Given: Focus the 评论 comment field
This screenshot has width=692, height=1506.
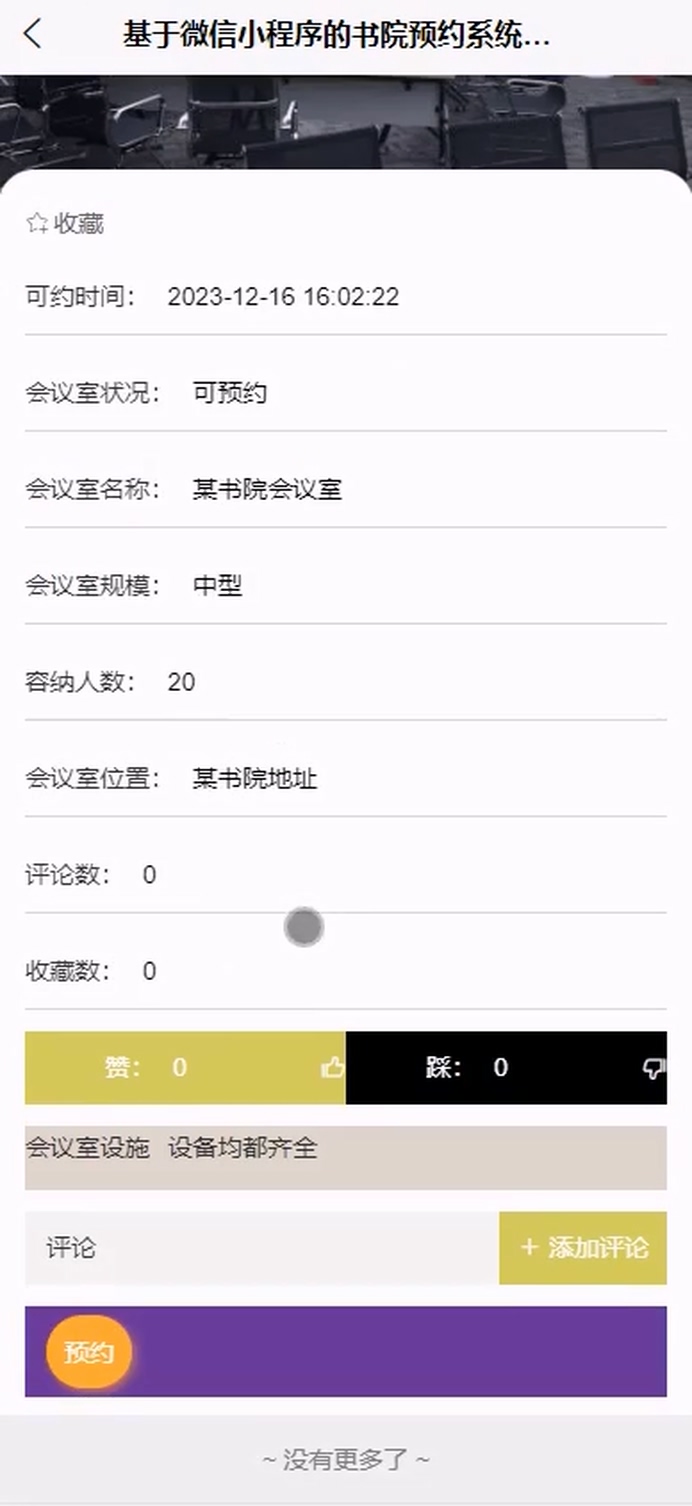Looking at the screenshot, I should point(262,1248).
